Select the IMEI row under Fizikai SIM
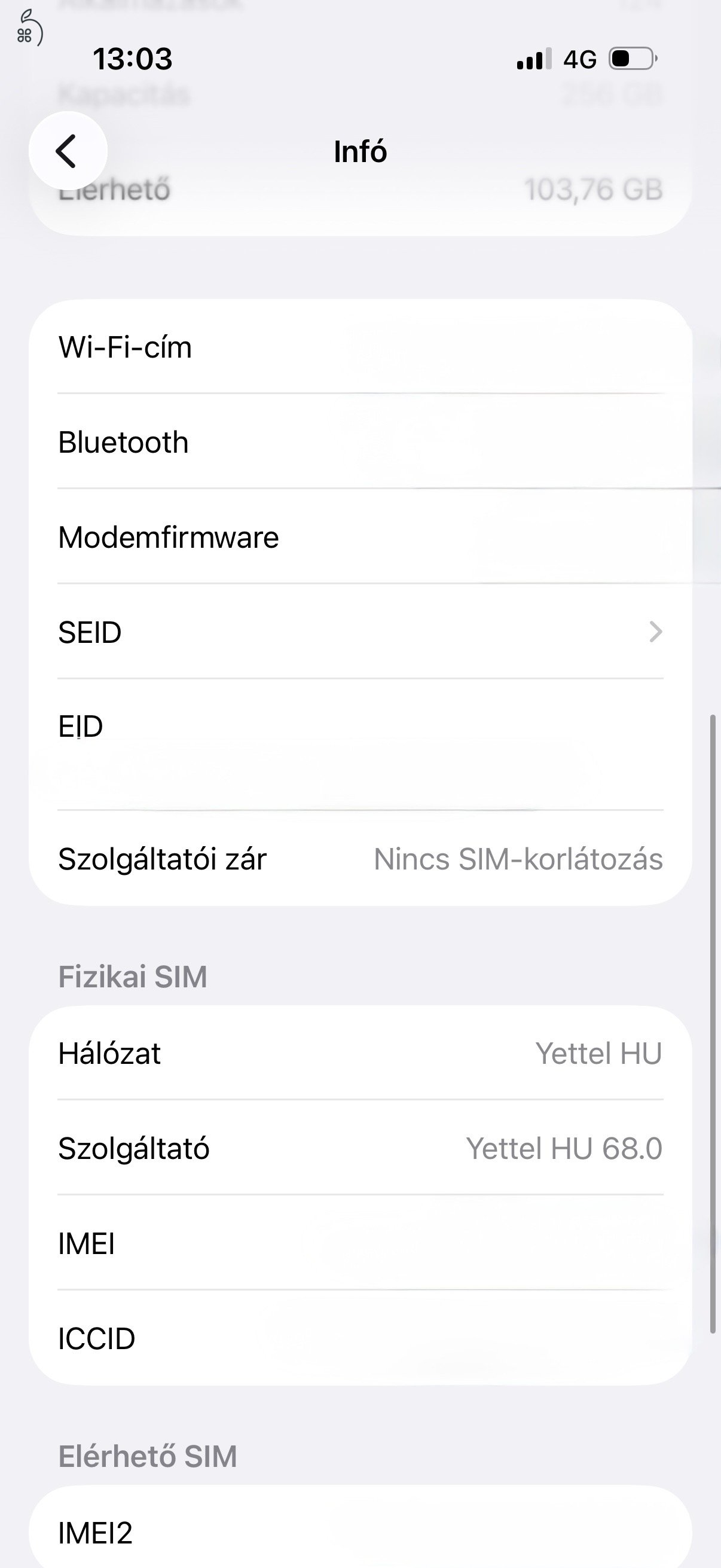The image size is (721, 1568). (x=360, y=1243)
